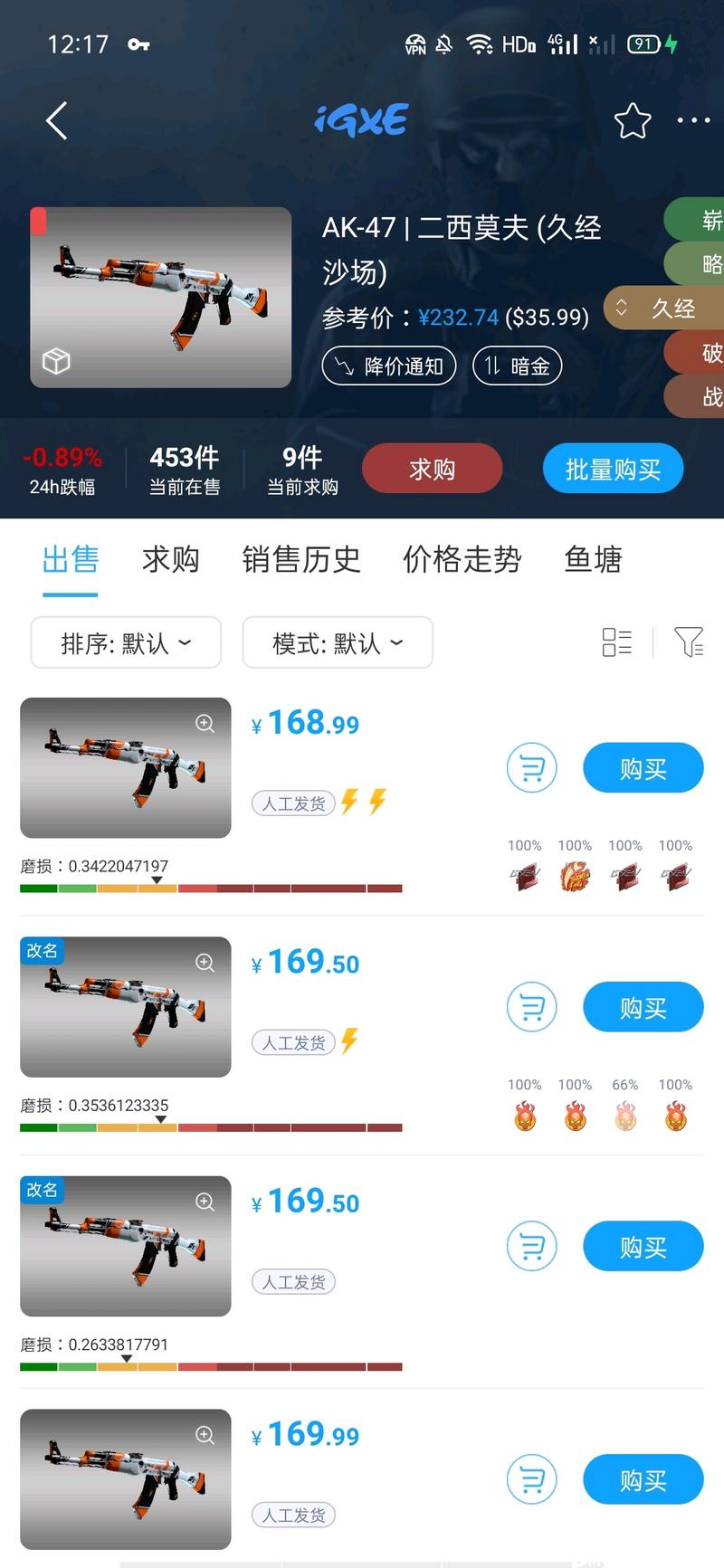The width and height of the screenshot is (724, 1568).
Task: Open 批量购买 bulk purchase
Action: coord(613,469)
